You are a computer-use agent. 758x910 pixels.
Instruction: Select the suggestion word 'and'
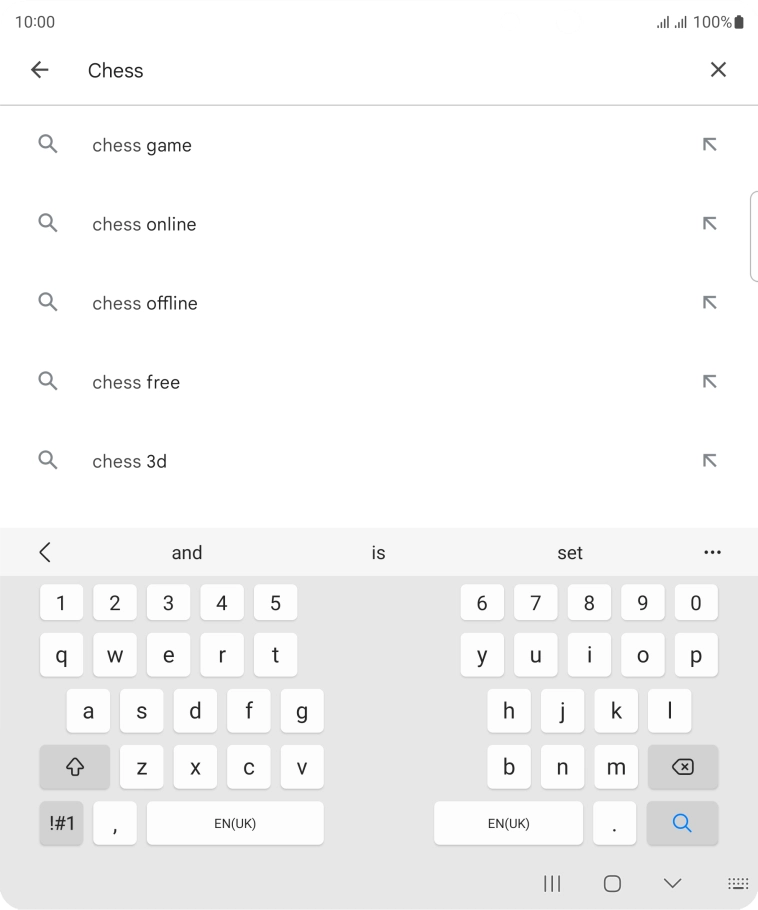coord(186,552)
